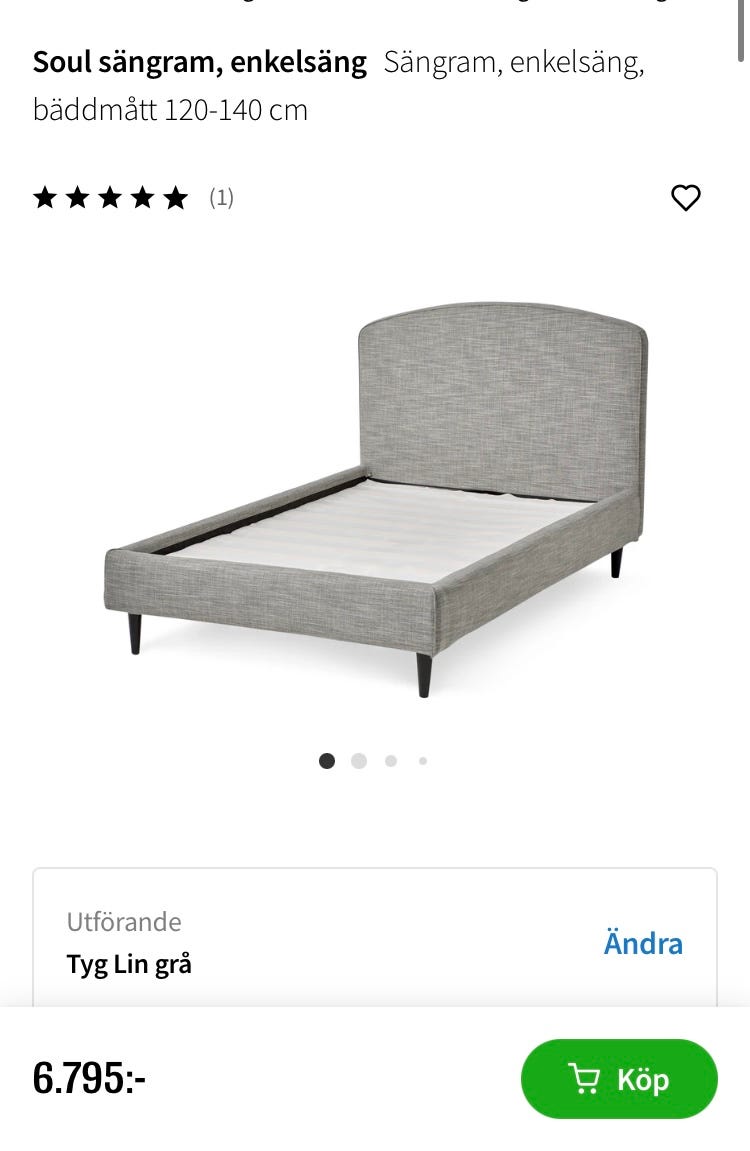Select the active first carousel dot
This screenshot has width=750, height=1151.
pos(327,760)
